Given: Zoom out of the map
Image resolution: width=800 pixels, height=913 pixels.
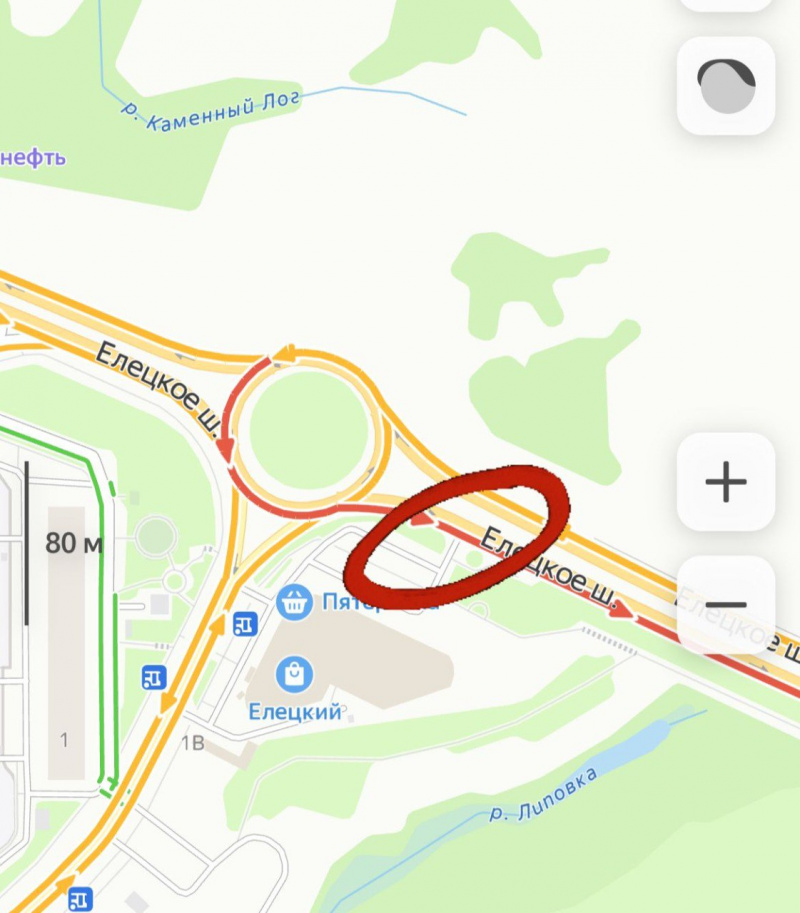Looking at the screenshot, I should [726, 605].
